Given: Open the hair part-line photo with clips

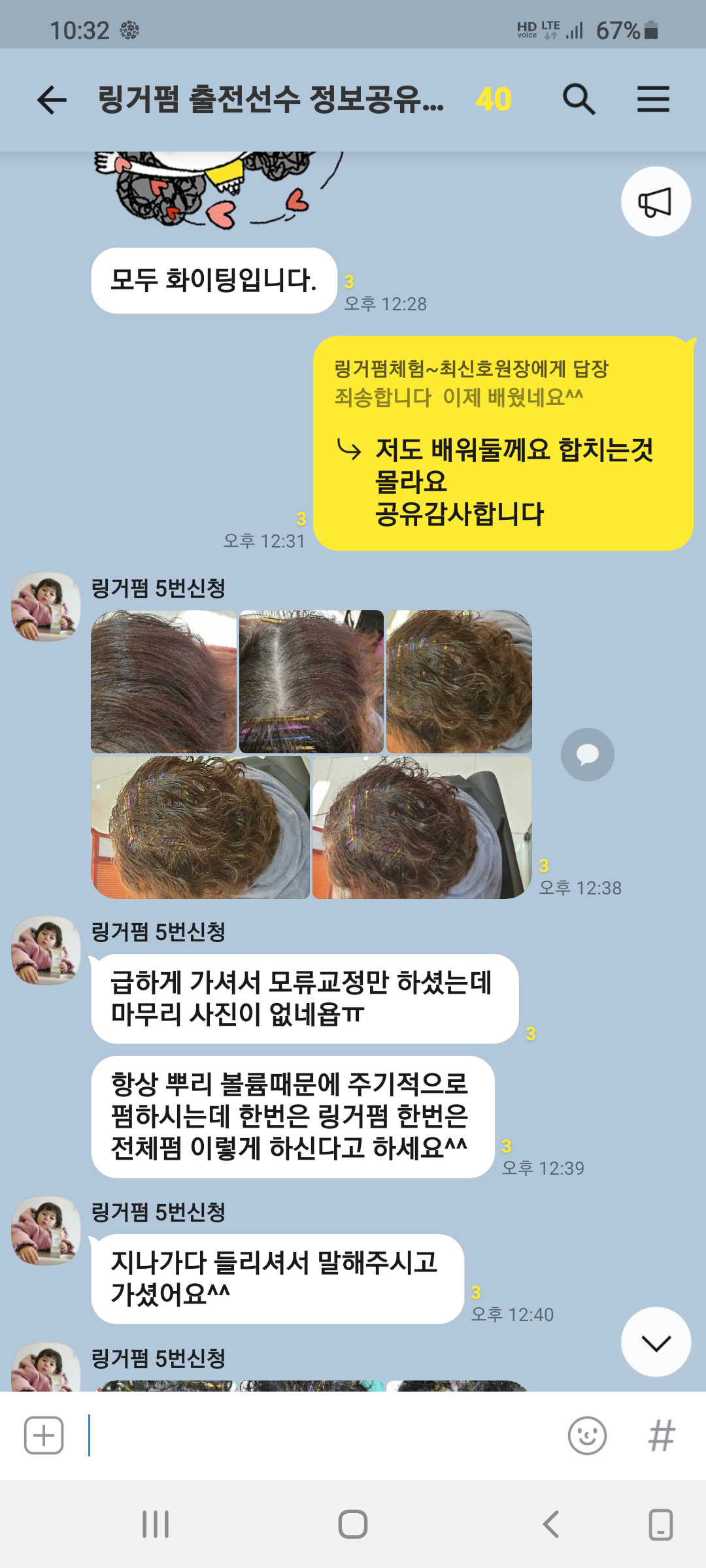Looking at the screenshot, I should click(311, 681).
